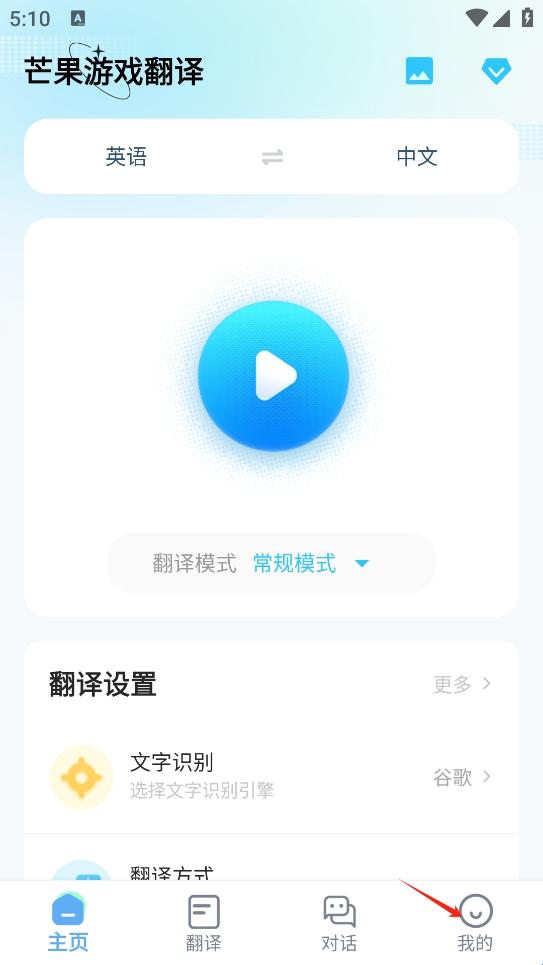Expand the 翻译模式 常规模式 dropdown
Image resolution: width=543 pixels, height=965 pixels.
(272, 563)
